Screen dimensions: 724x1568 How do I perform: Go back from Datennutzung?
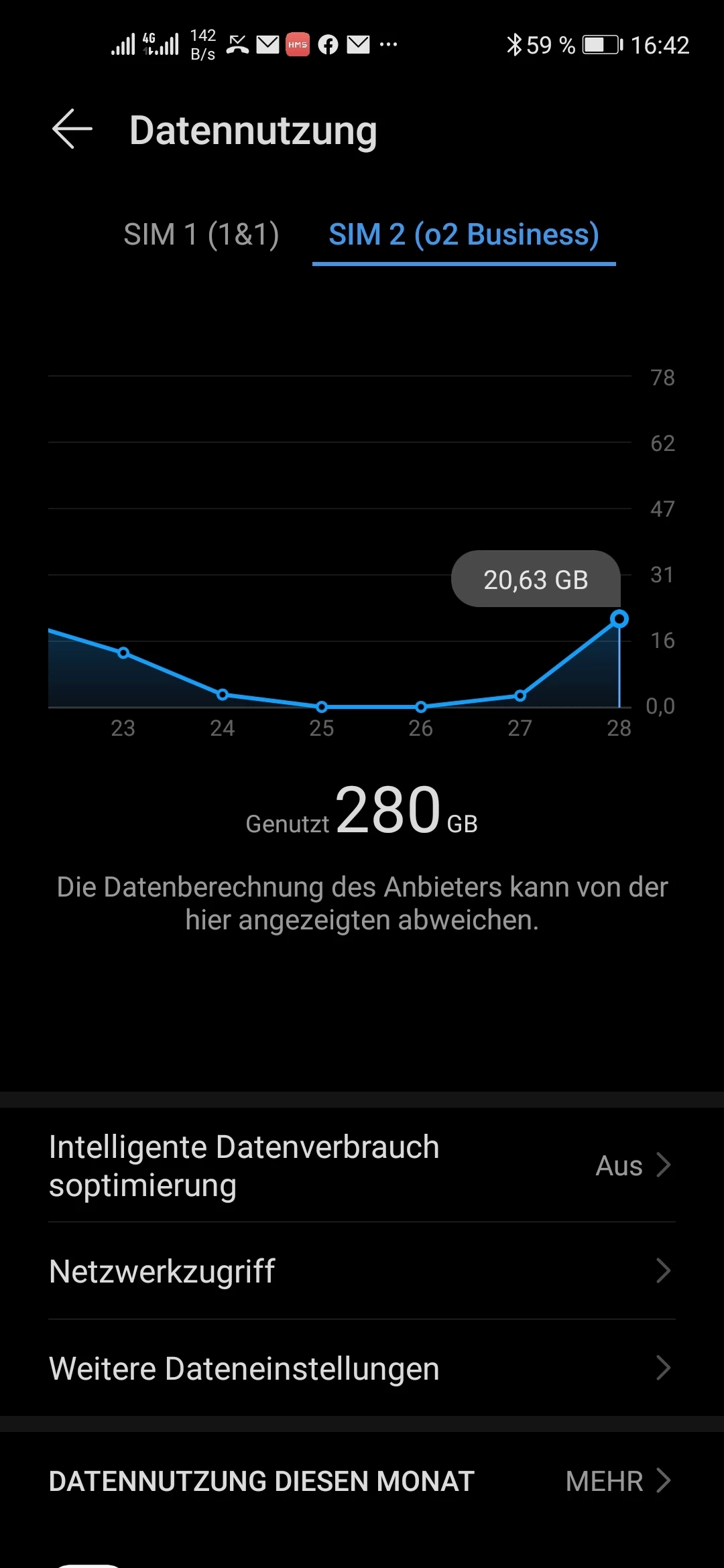tap(72, 129)
